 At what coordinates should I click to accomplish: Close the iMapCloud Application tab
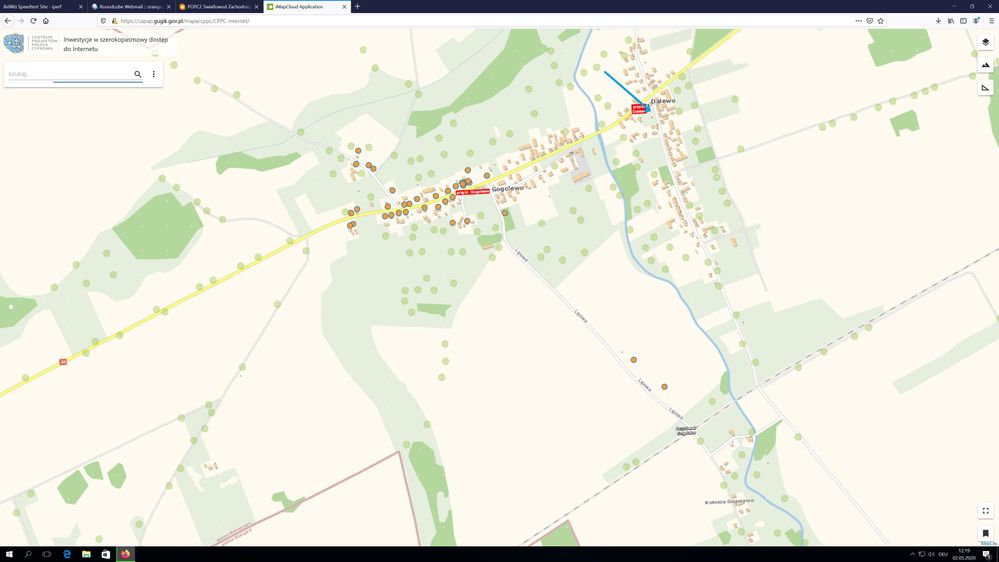[344, 6]
